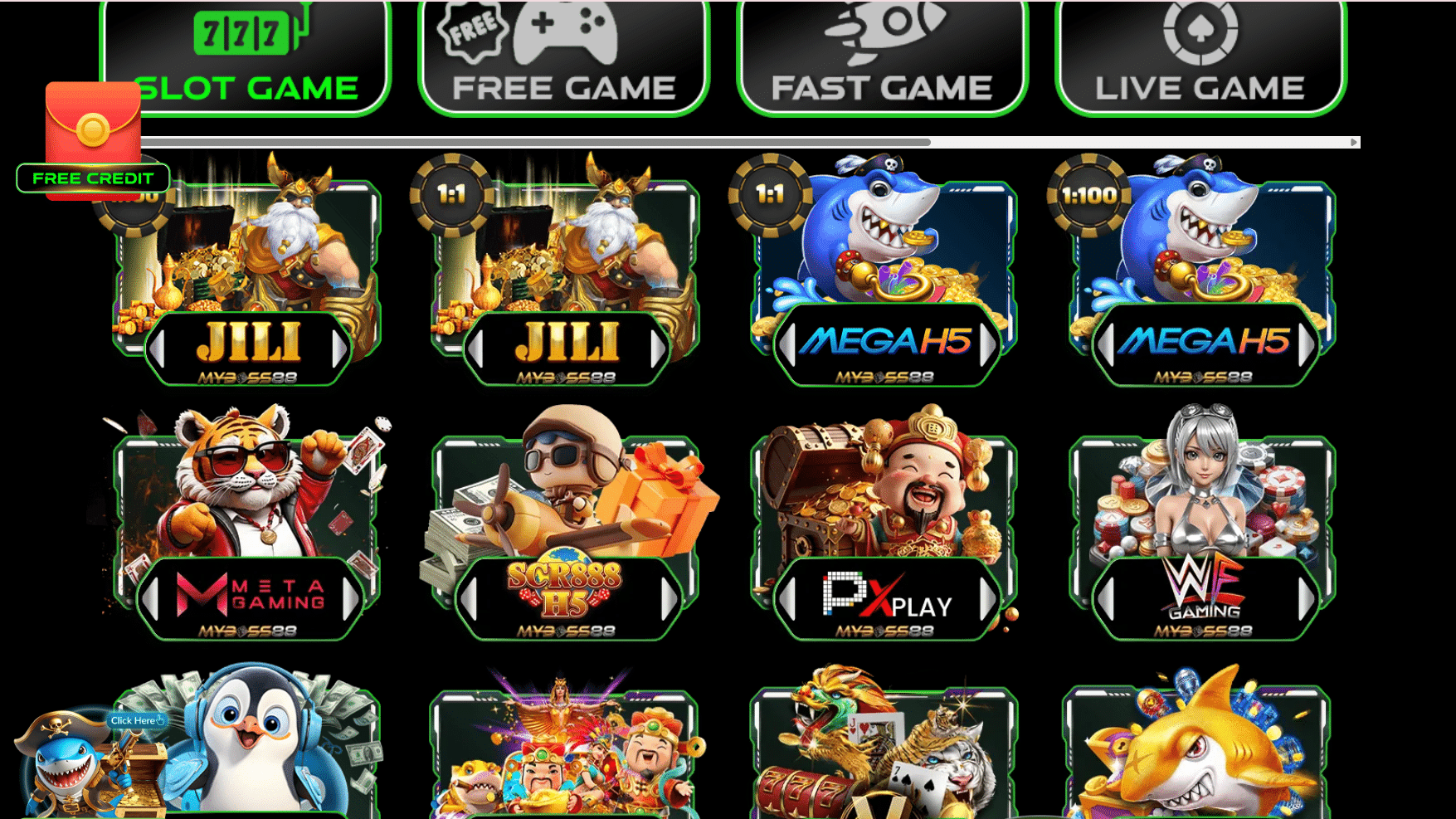Select the Fast Game category

[882, 56]
